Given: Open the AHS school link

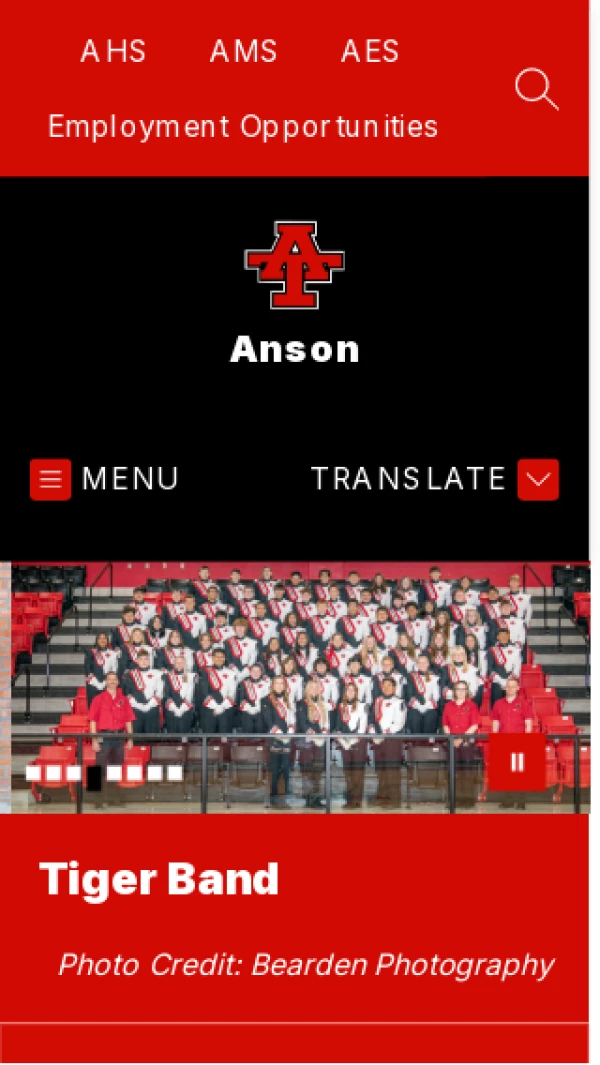Looking at the screenshot, I should pos(113,52).
